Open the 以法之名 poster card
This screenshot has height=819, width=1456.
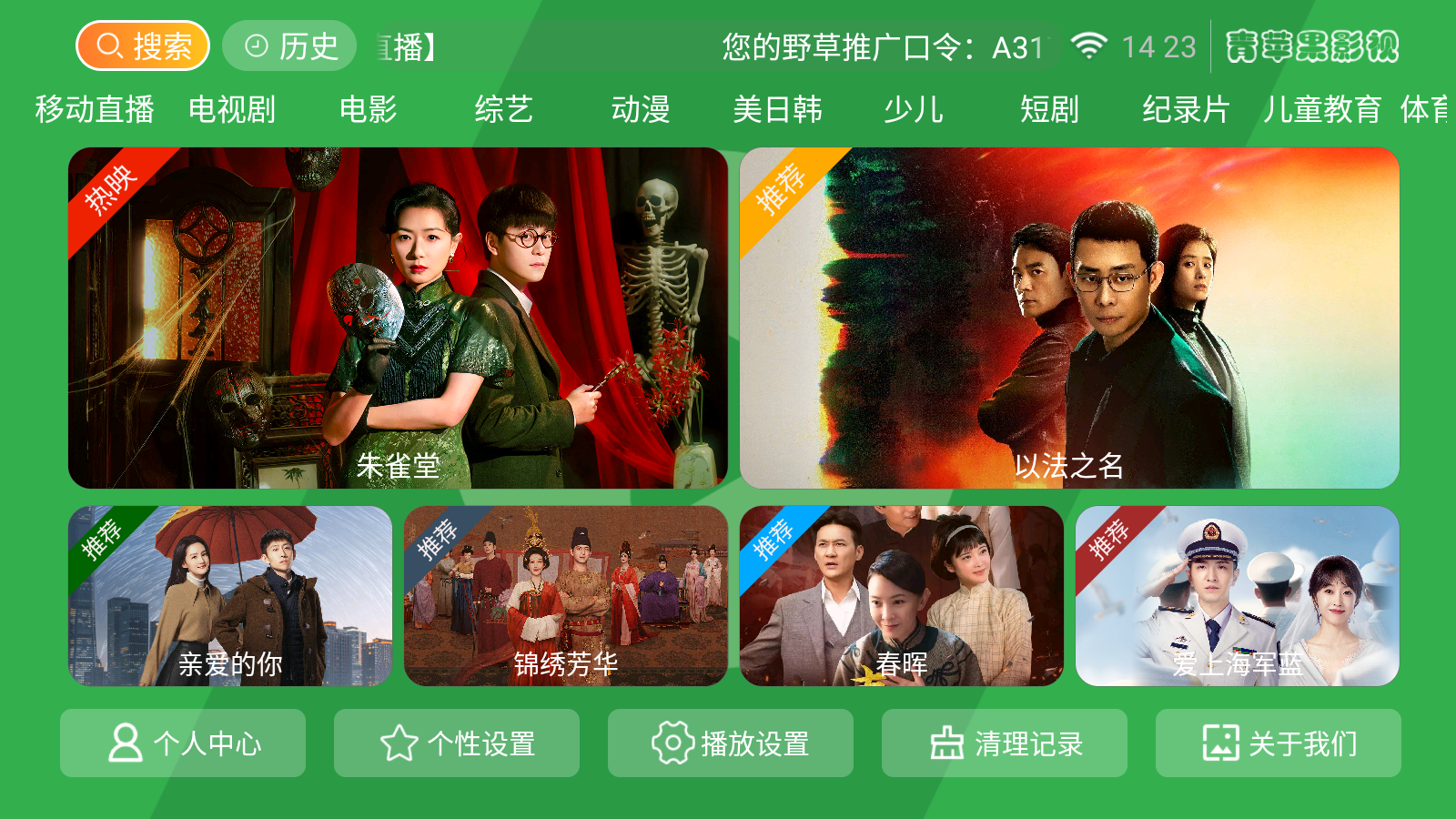pos(1069,318)
